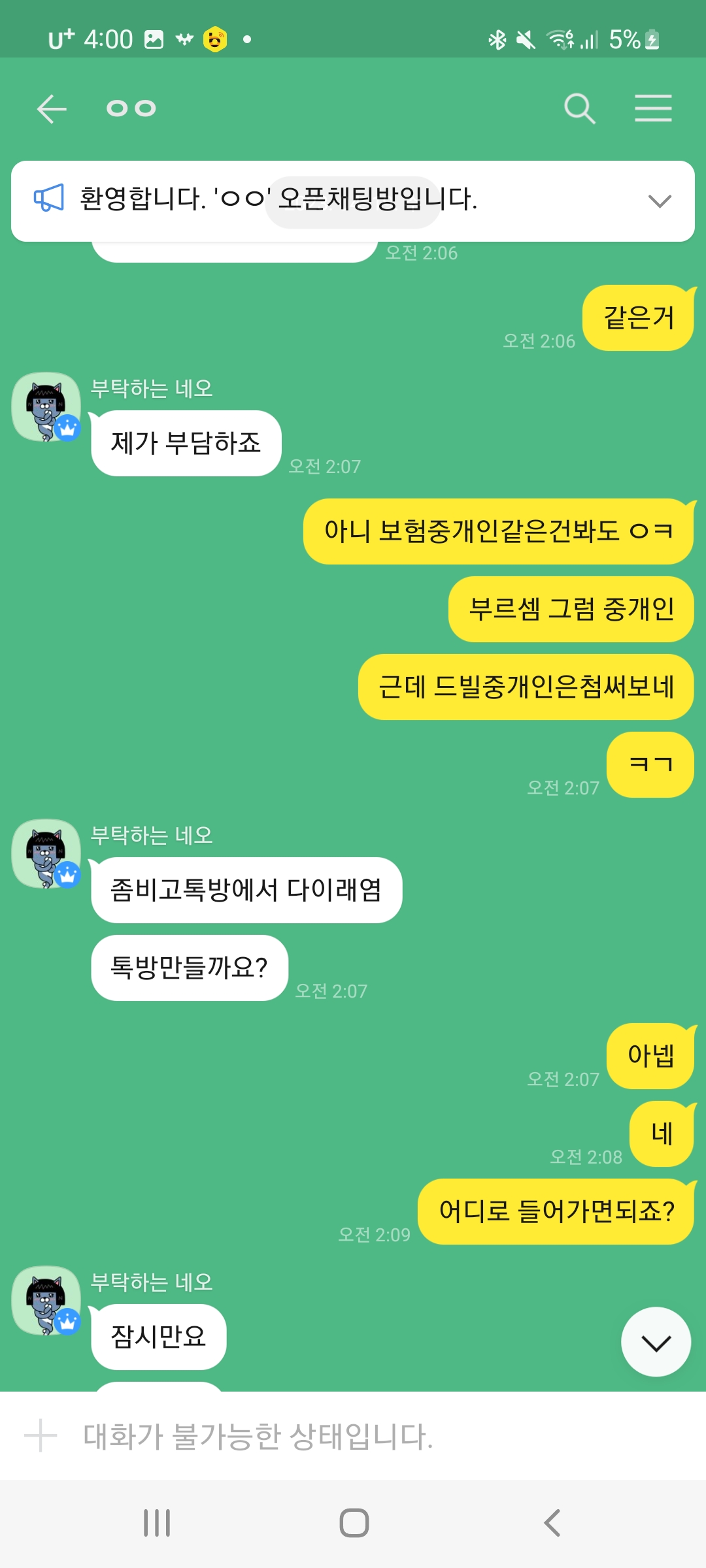The image size is (706, 1568).
Task: Go to the phone home screen
Action: (354, 1523)
